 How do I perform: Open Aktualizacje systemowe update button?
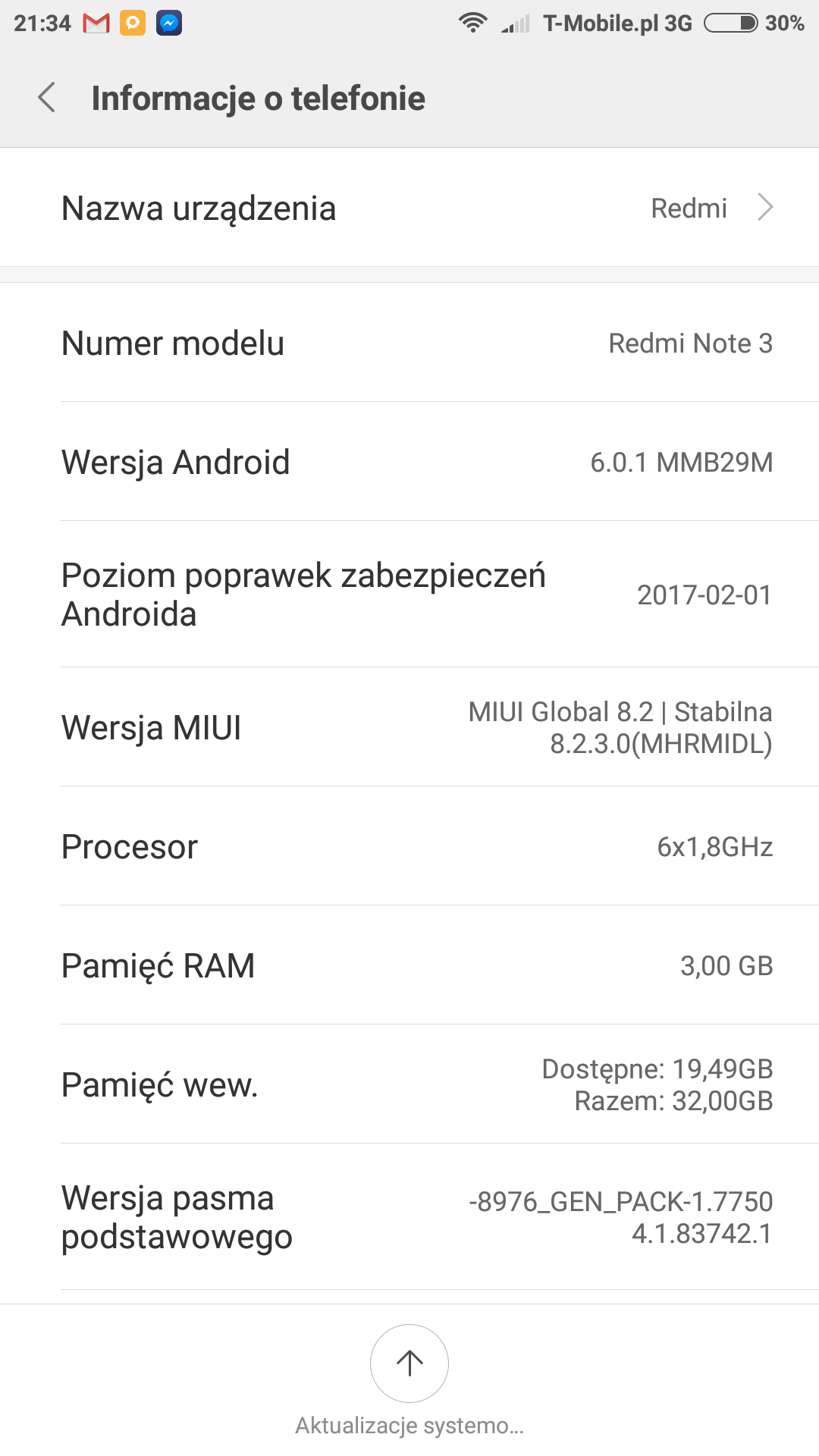coord(409,1363)
